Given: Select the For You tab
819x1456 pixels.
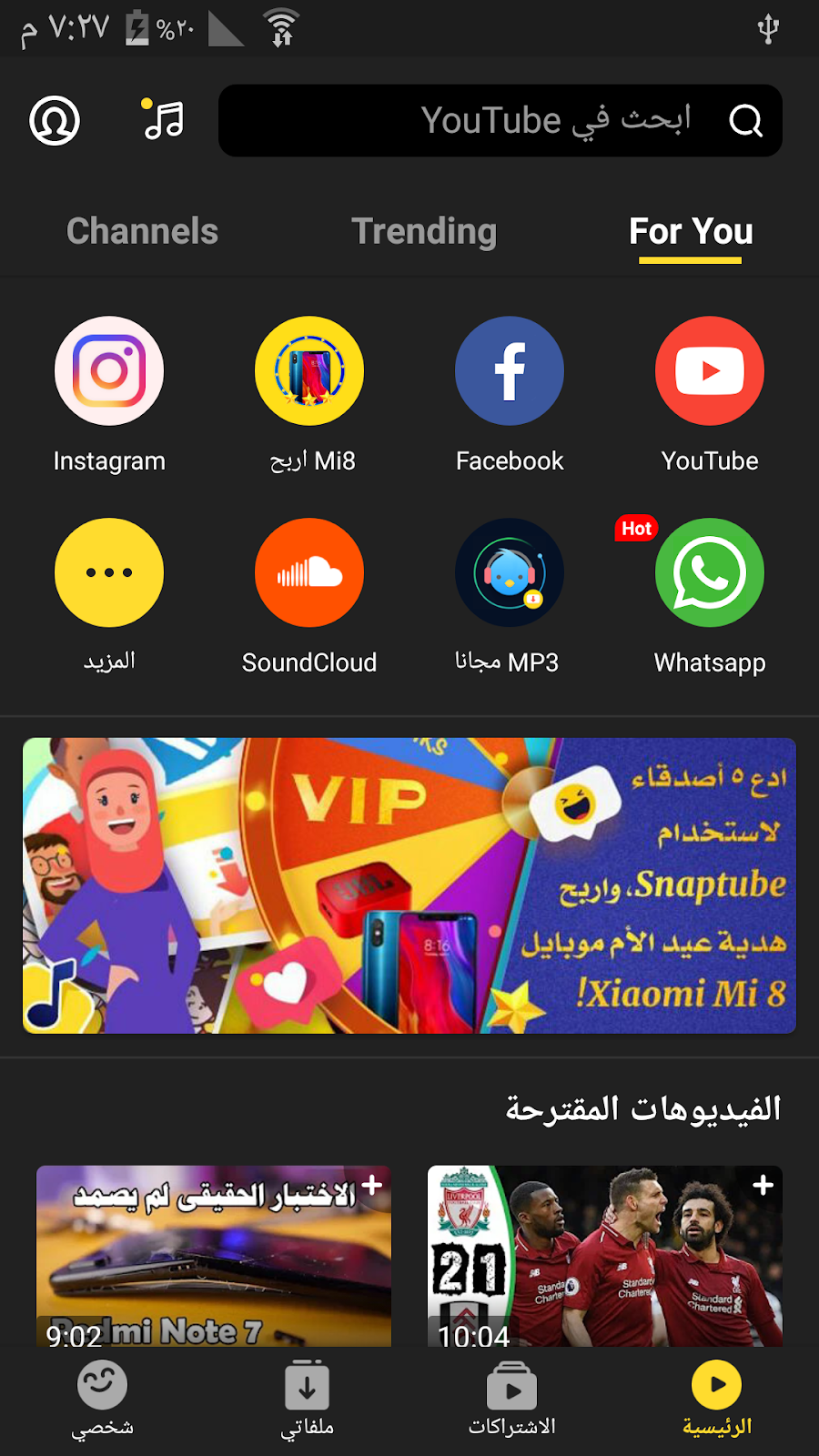Looking at the screenshot, I should (691, 231).
